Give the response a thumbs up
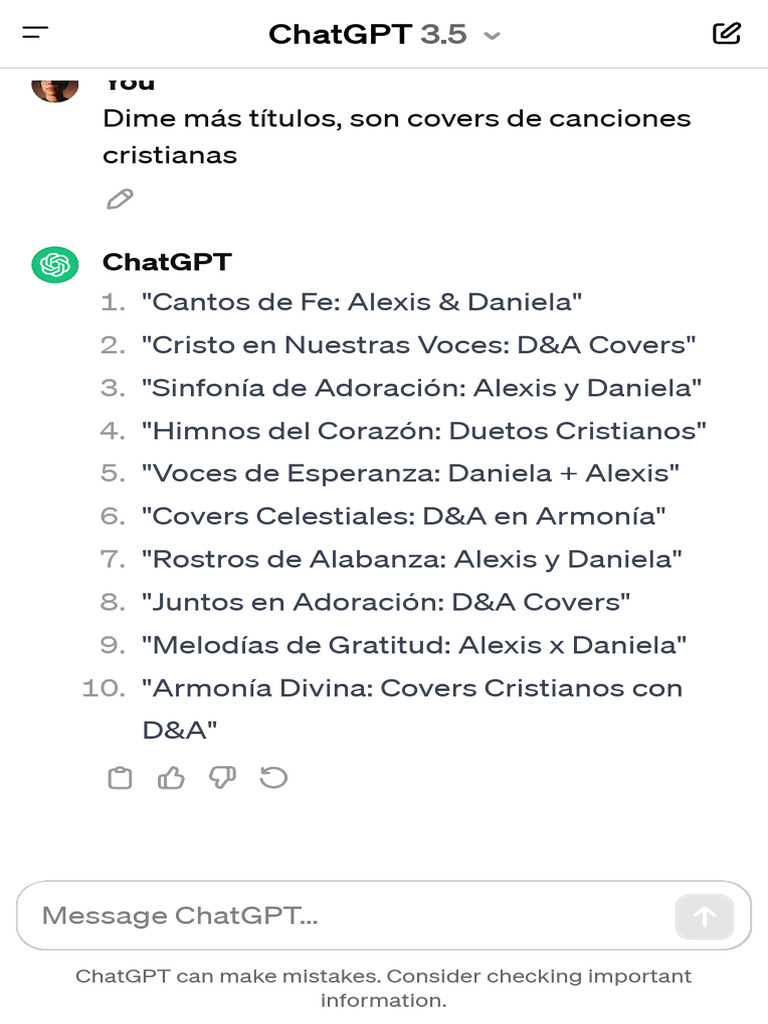Image resolution: width=768 pixels, height=1024 pixels. [x=171, y=778]
